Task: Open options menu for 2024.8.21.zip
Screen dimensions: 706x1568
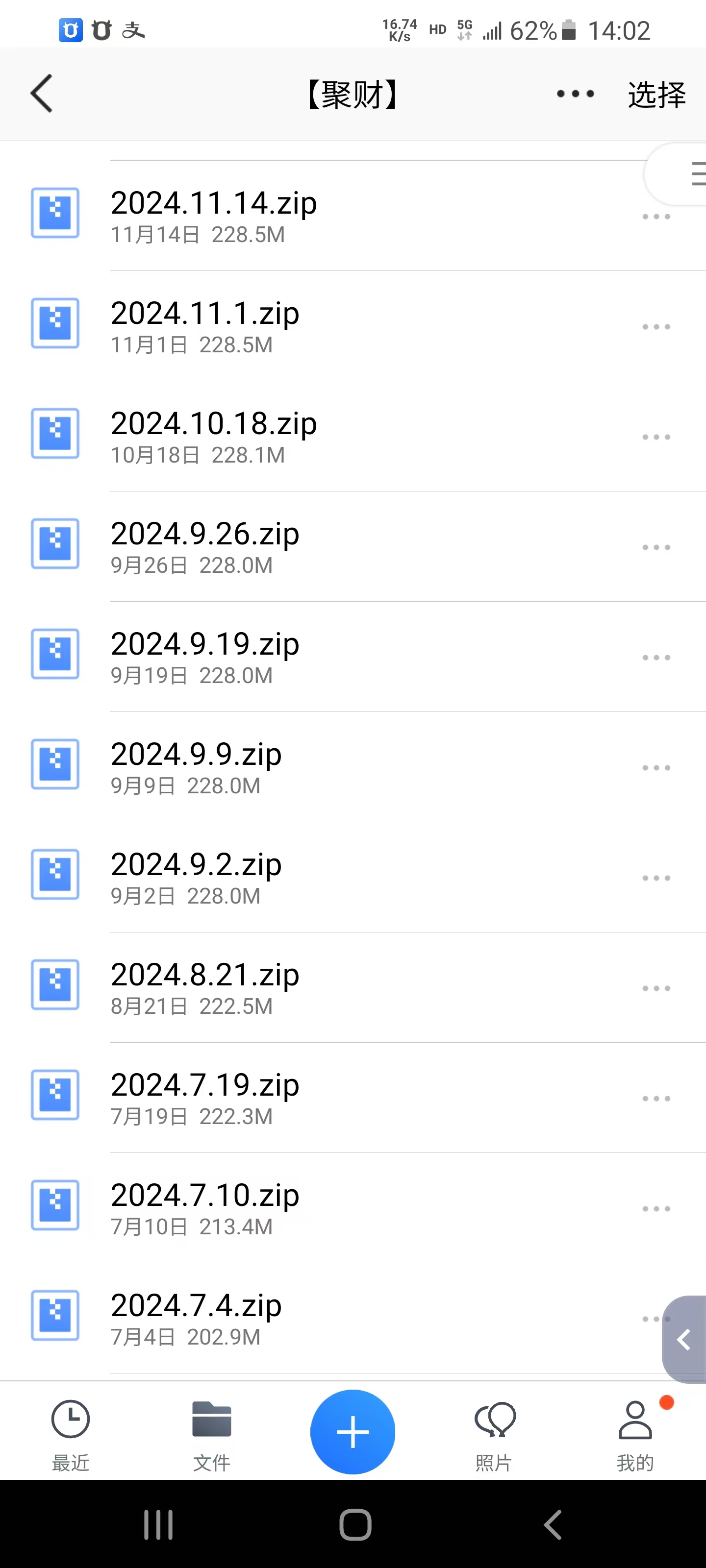Action: pos(656,988)
